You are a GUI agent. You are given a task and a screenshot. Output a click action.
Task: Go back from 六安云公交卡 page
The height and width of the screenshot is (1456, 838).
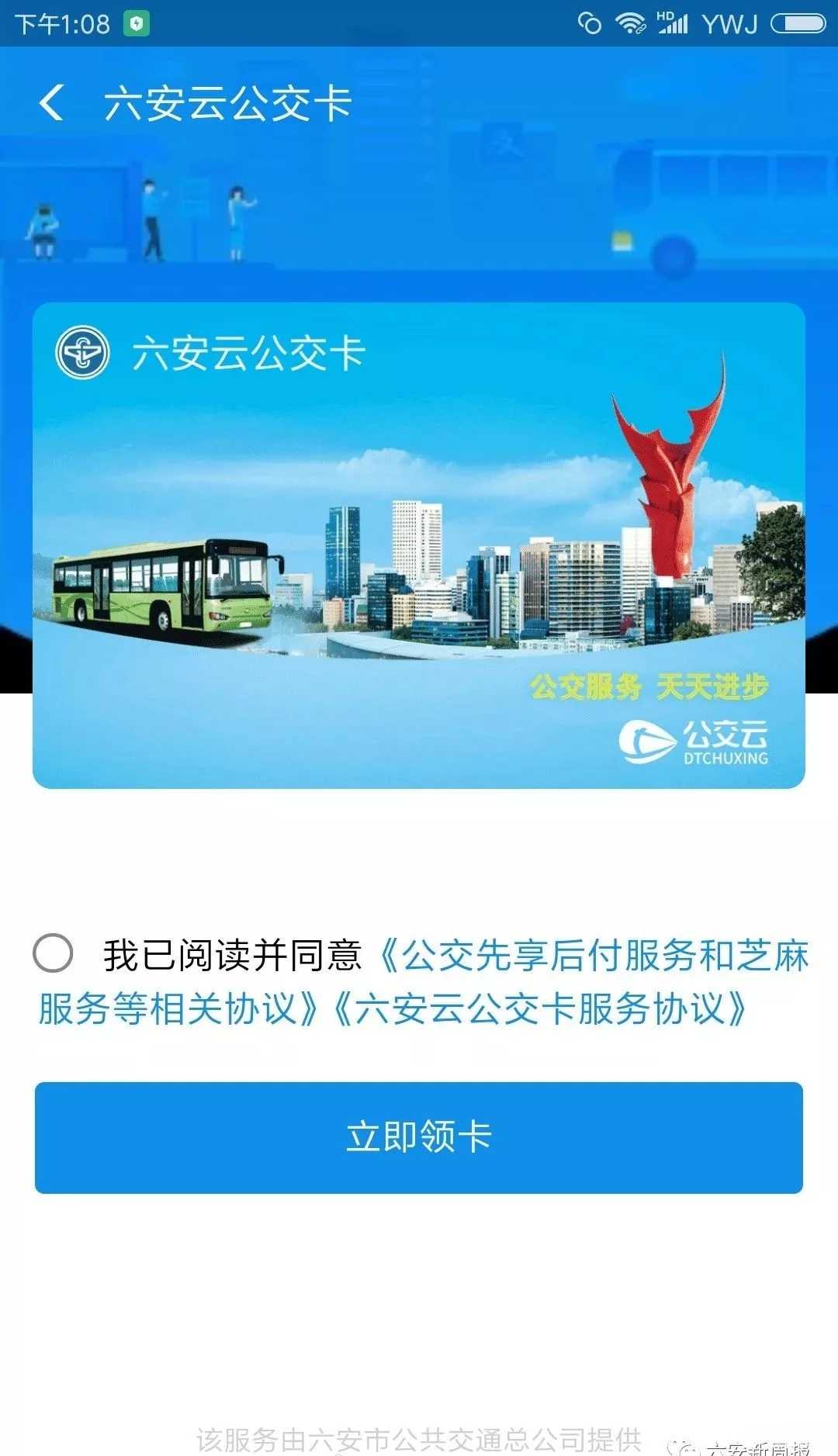point(52,103)
